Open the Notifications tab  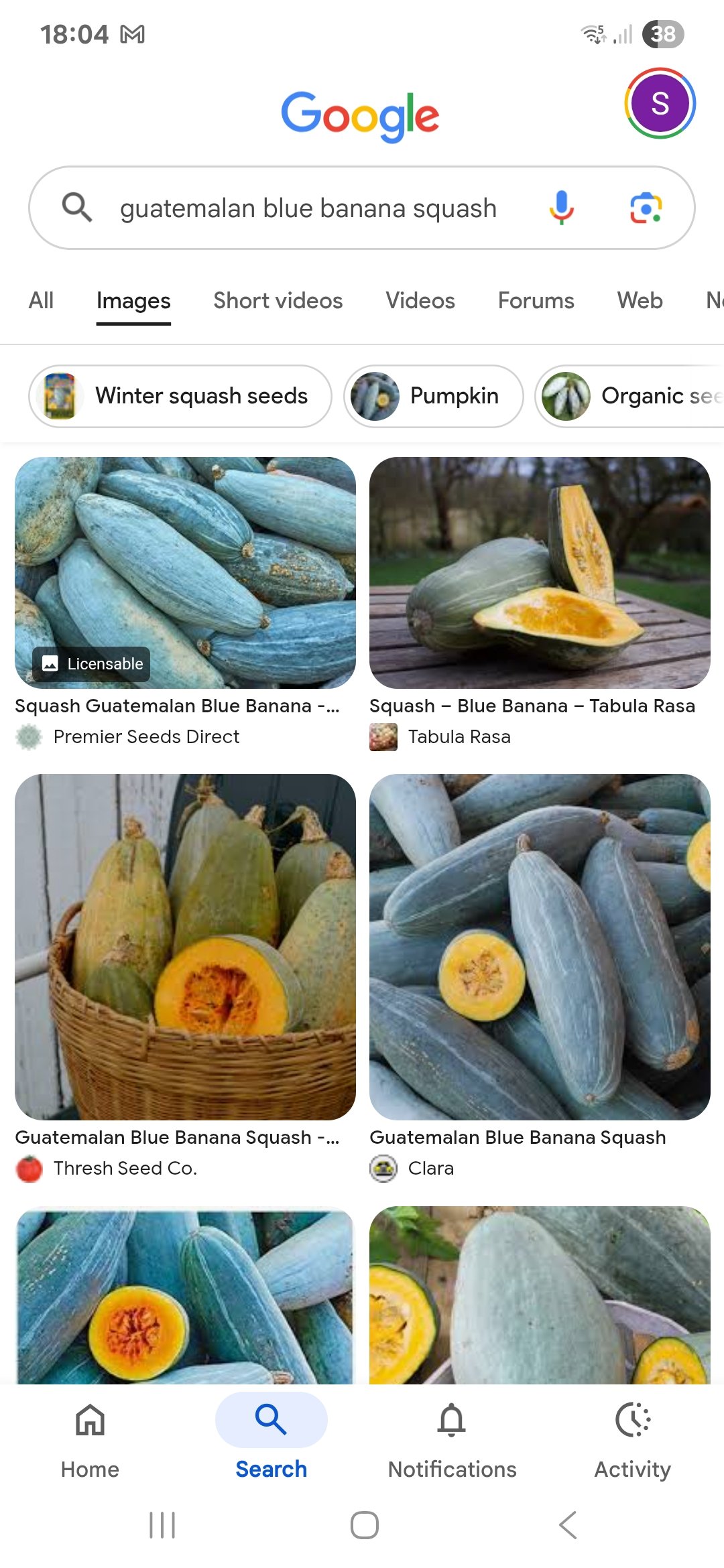click(x=452, y=1435)
